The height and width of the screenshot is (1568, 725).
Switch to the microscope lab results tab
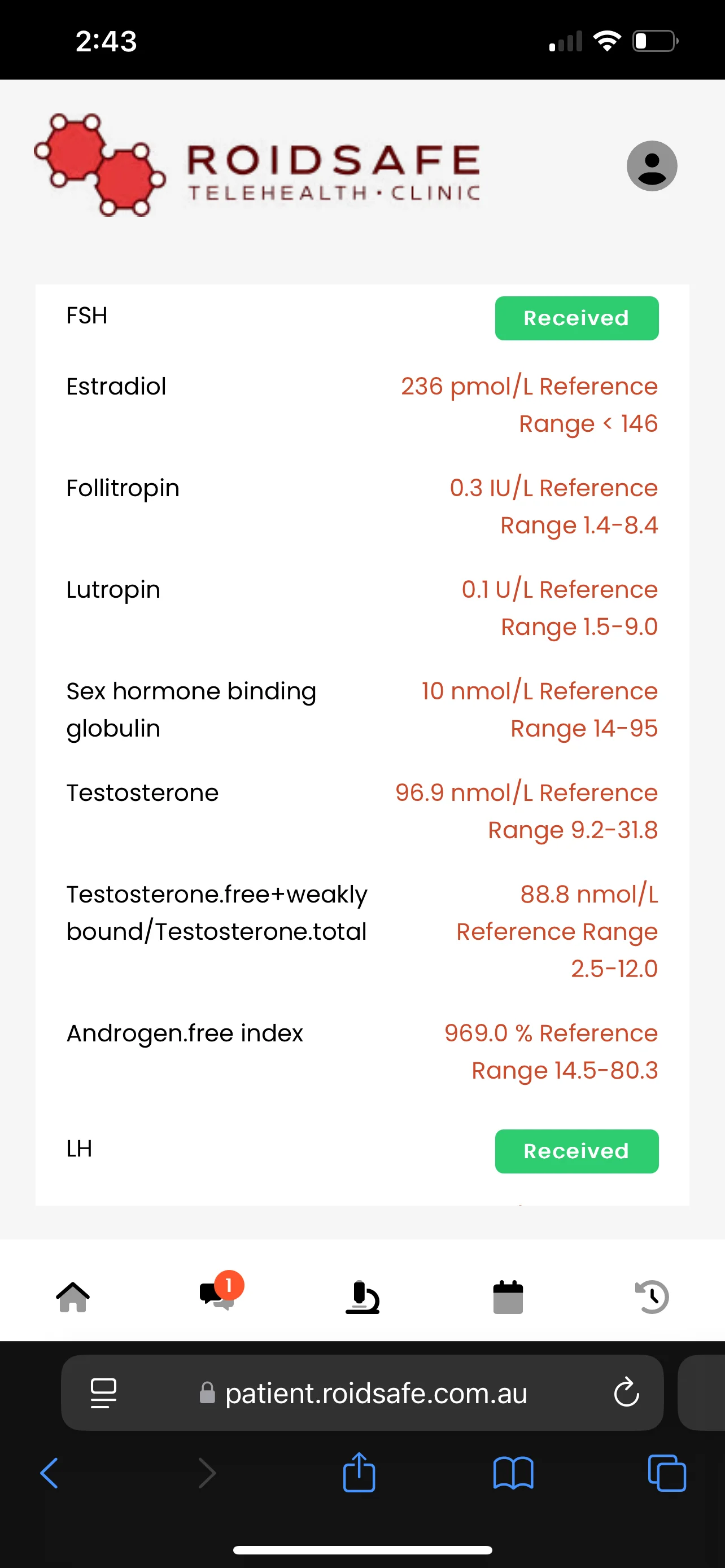pyautogui.click(x=363, y=1297)
